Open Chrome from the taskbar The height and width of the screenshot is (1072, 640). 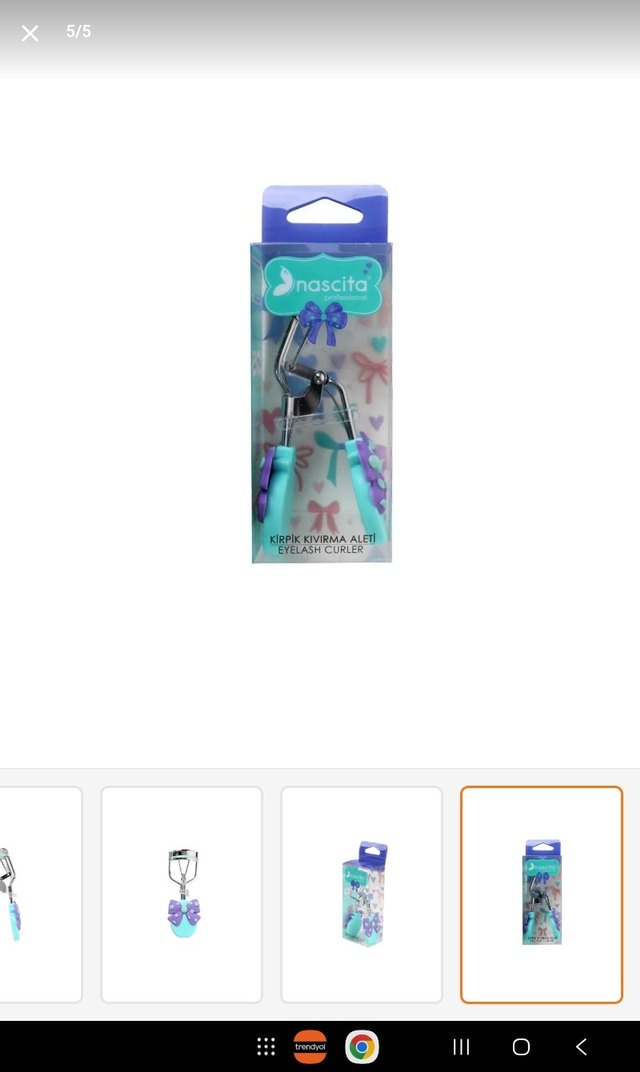(x=362, y=1047)
